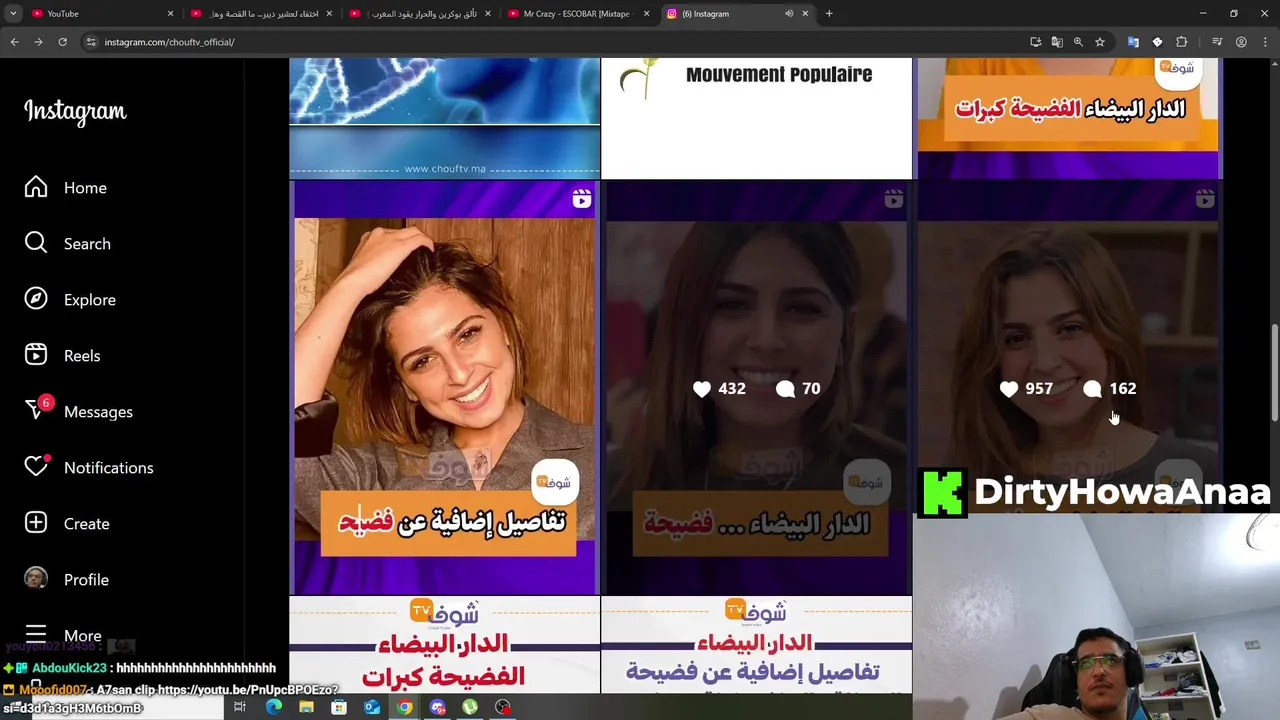Image resolution: width=1280 pixels, height=720 pixels.
Task: Open a new browser tab
Action: [829, 14]
